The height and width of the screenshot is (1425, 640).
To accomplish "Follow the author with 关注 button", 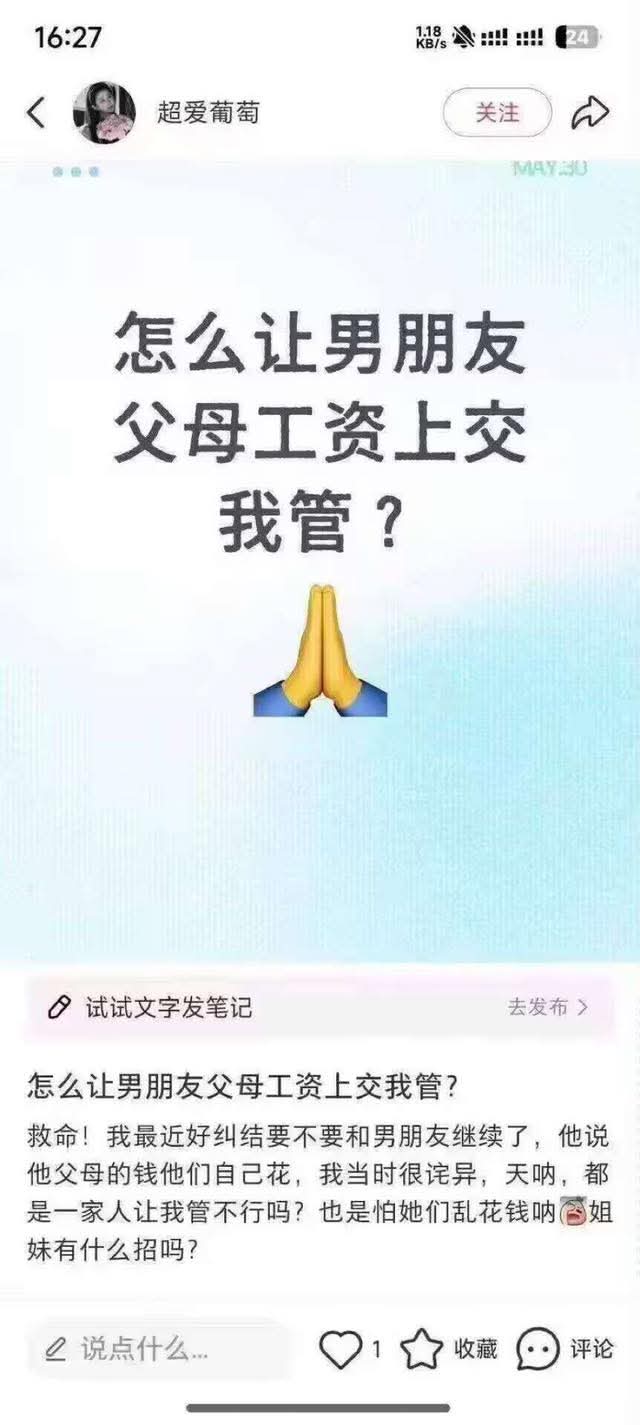I will point(497,113).
